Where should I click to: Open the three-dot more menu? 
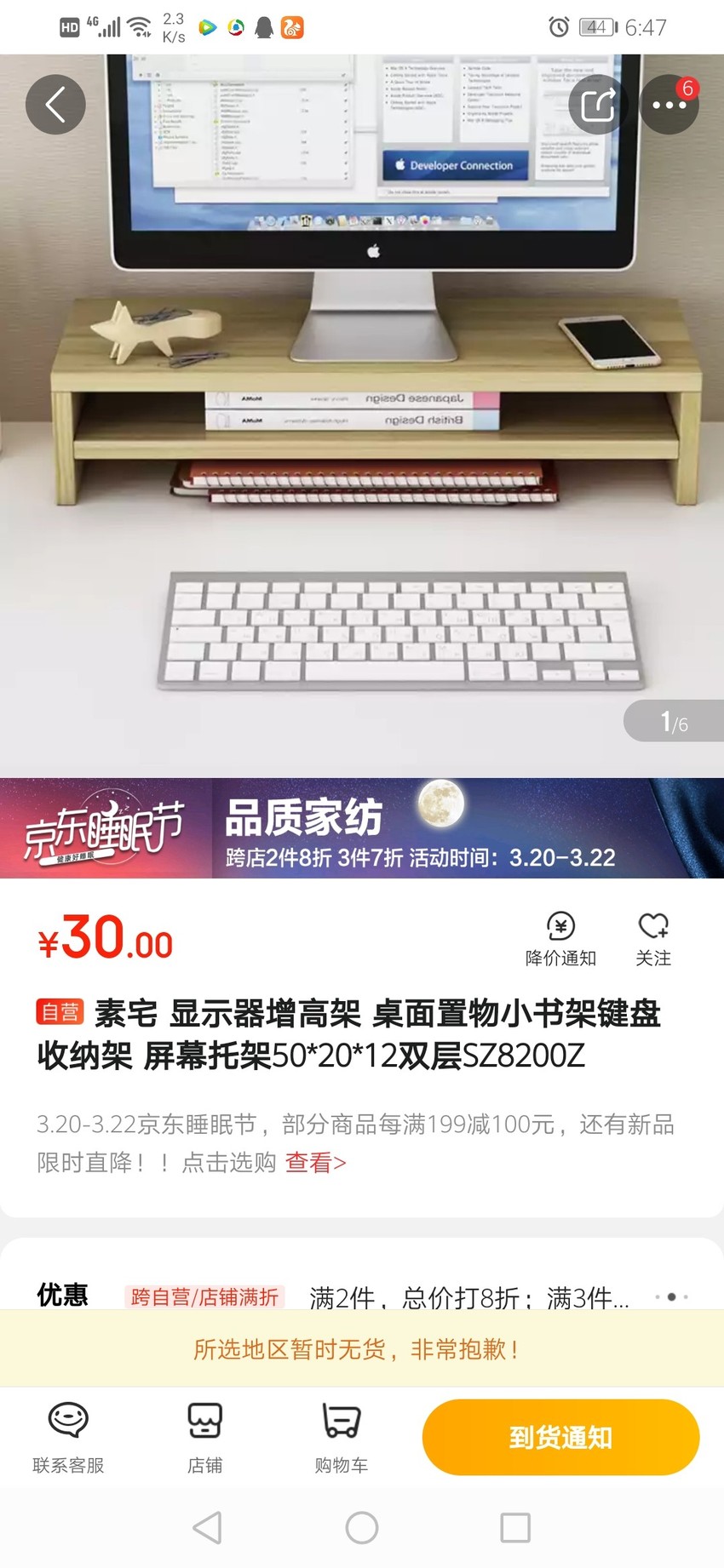[x=669, y=105]
